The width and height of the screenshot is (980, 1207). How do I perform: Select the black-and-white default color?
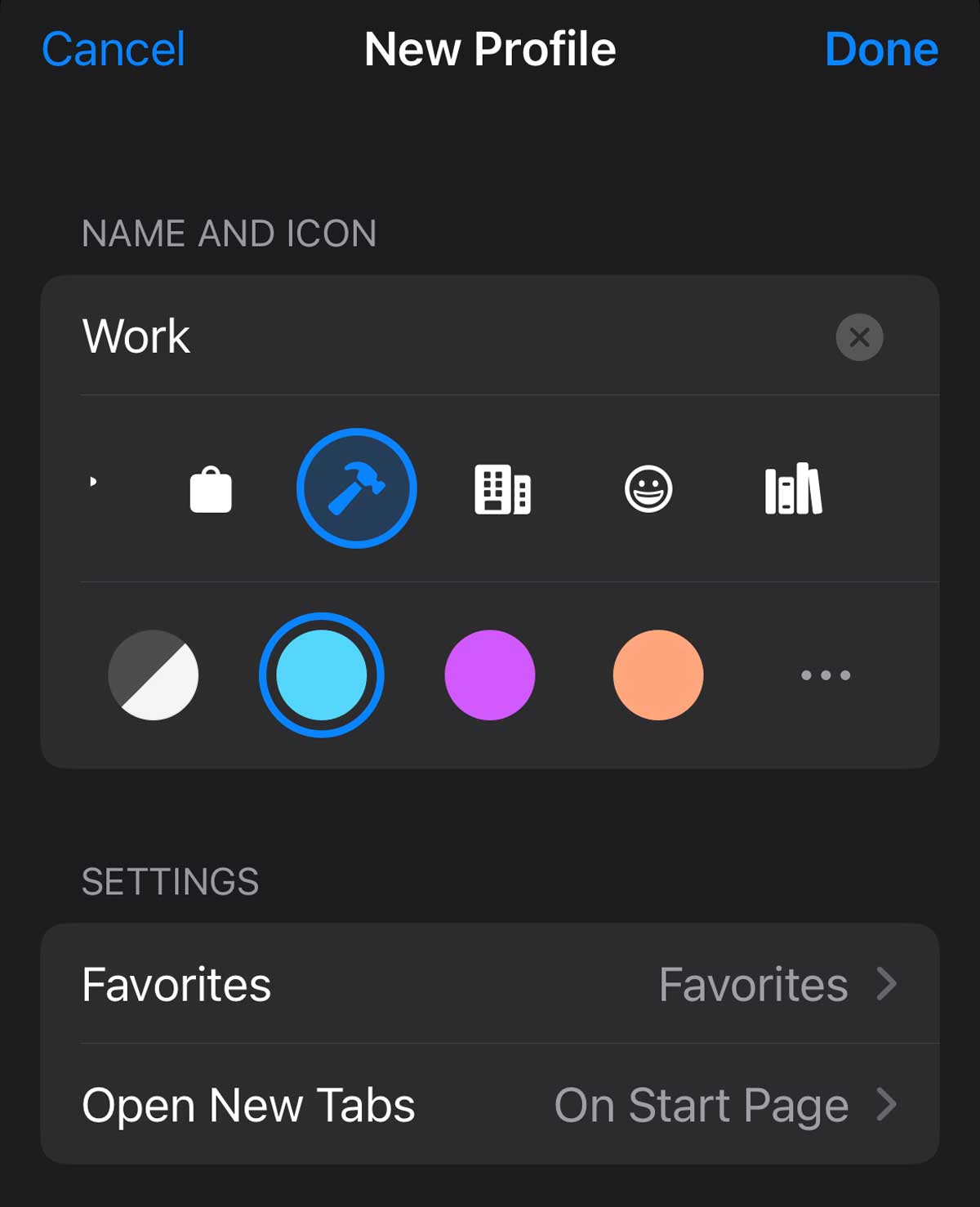pyautogui.click(x=153, y=675)
